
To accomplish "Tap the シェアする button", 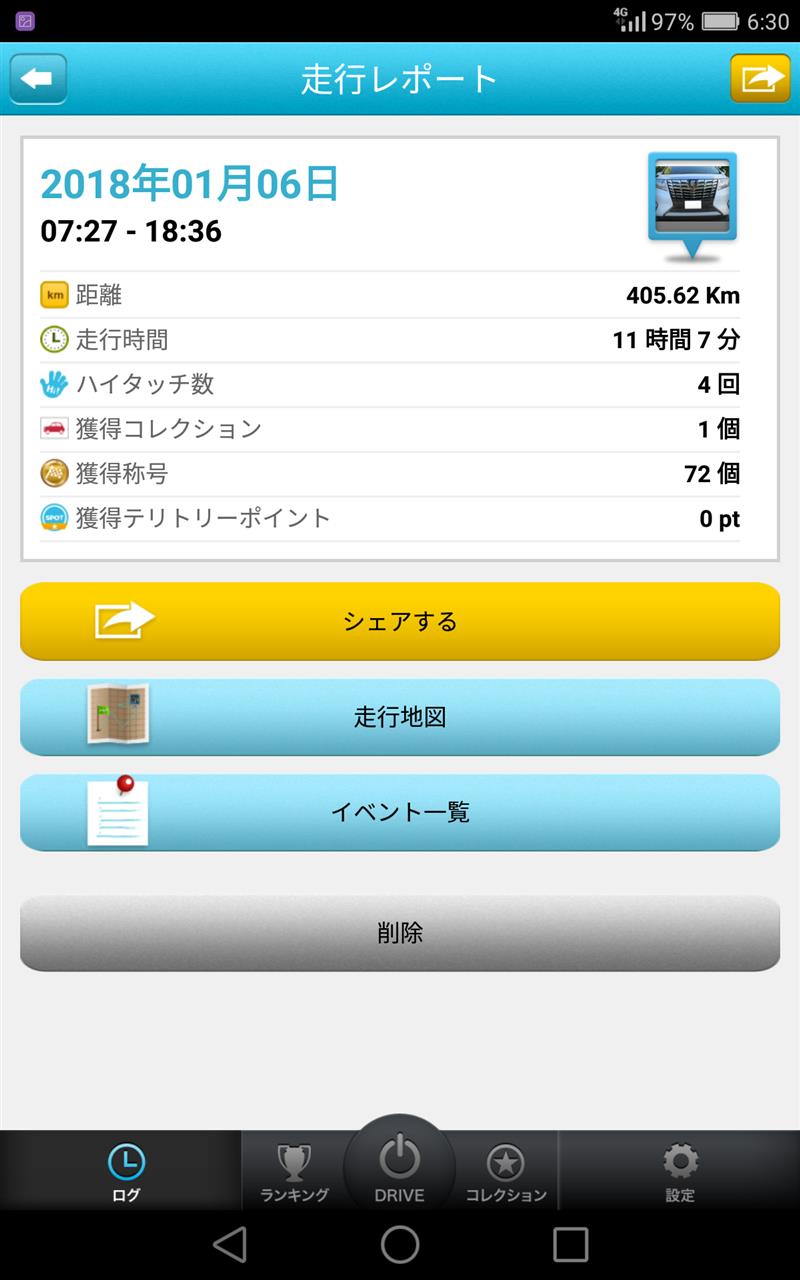I will (x=400, y=622).
